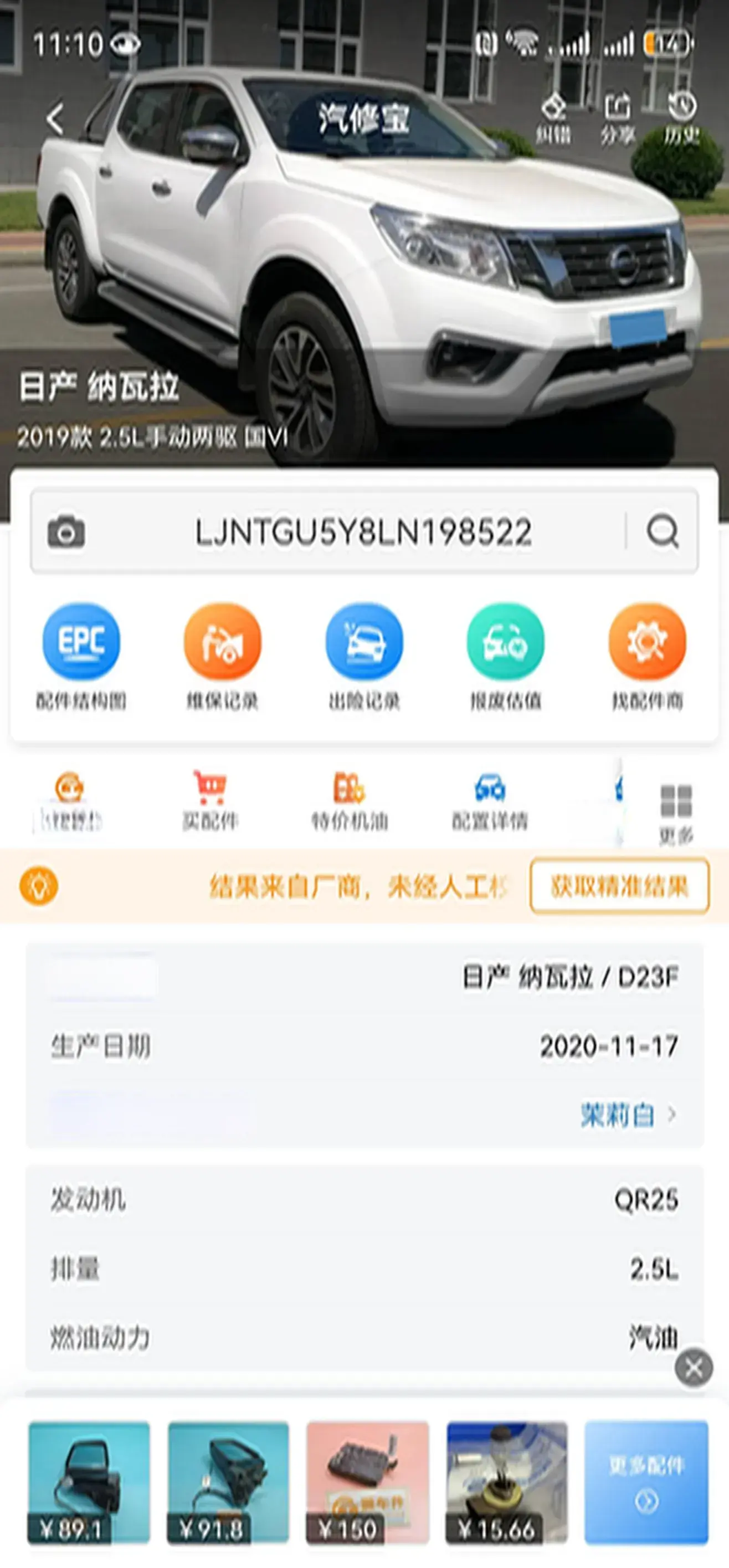Tap 获取精准结果 button
This screenshot has width=729, height=1568.
coord(619,886)
